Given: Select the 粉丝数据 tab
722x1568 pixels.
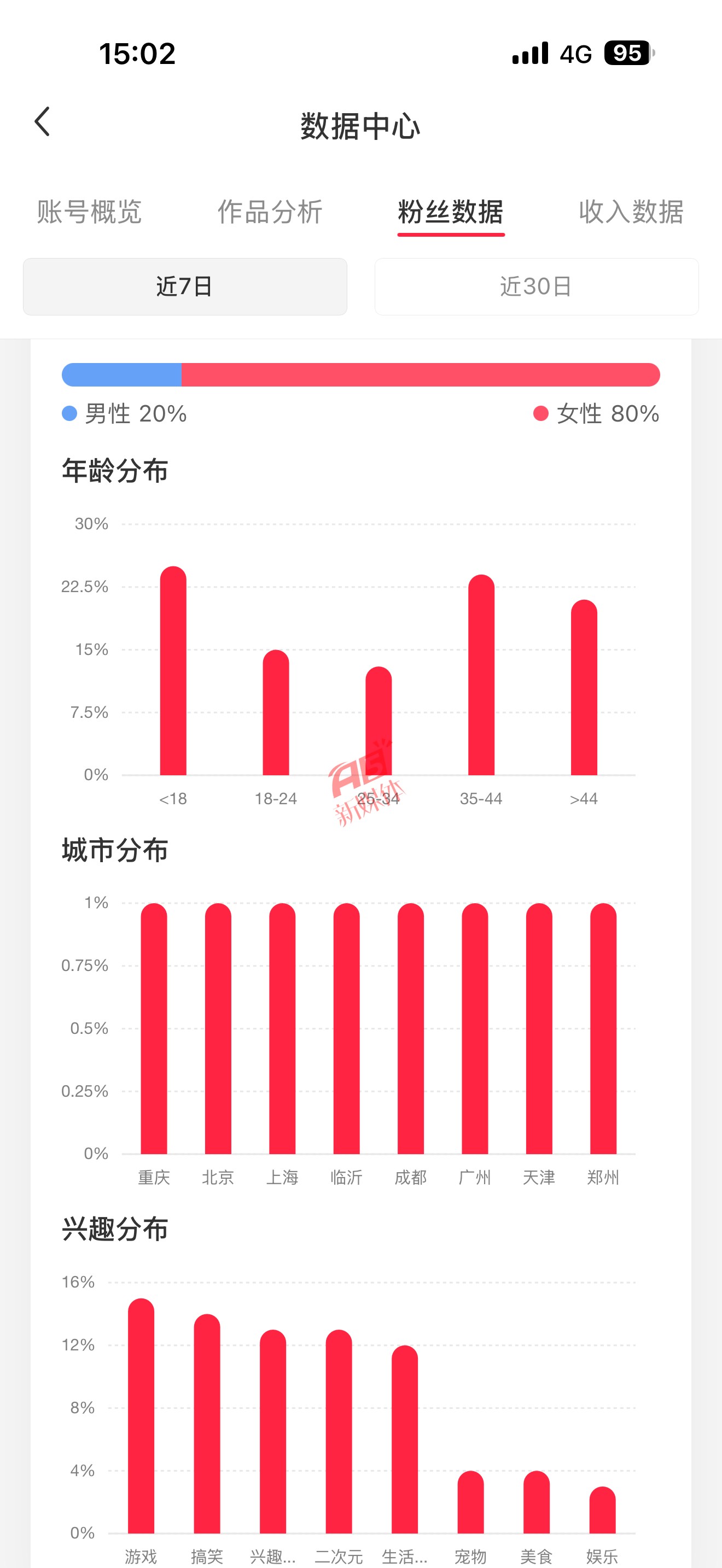Looking at the screenshot, I should (451, 212).
